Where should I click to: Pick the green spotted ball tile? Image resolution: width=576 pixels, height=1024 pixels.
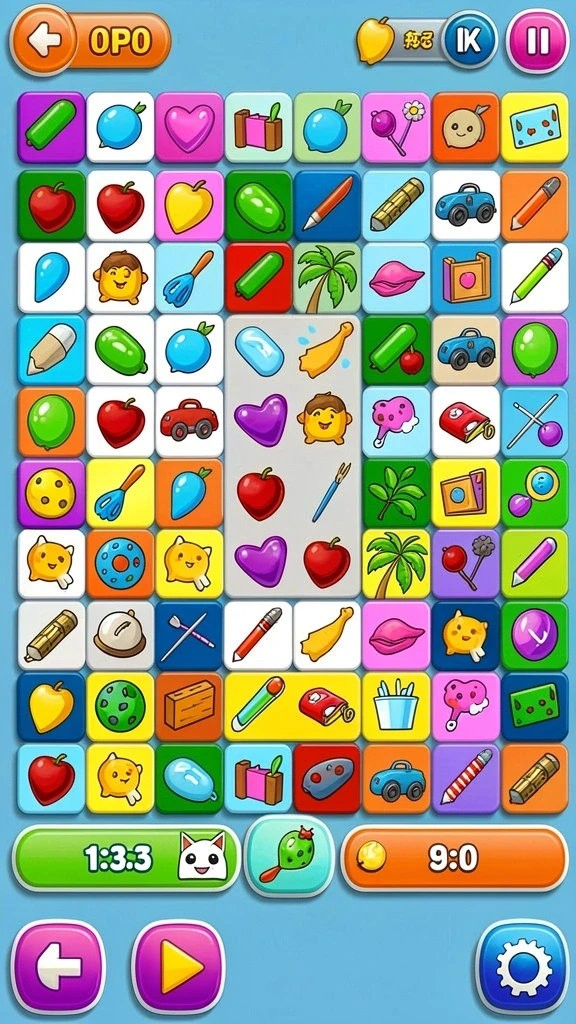click(120, 707)
